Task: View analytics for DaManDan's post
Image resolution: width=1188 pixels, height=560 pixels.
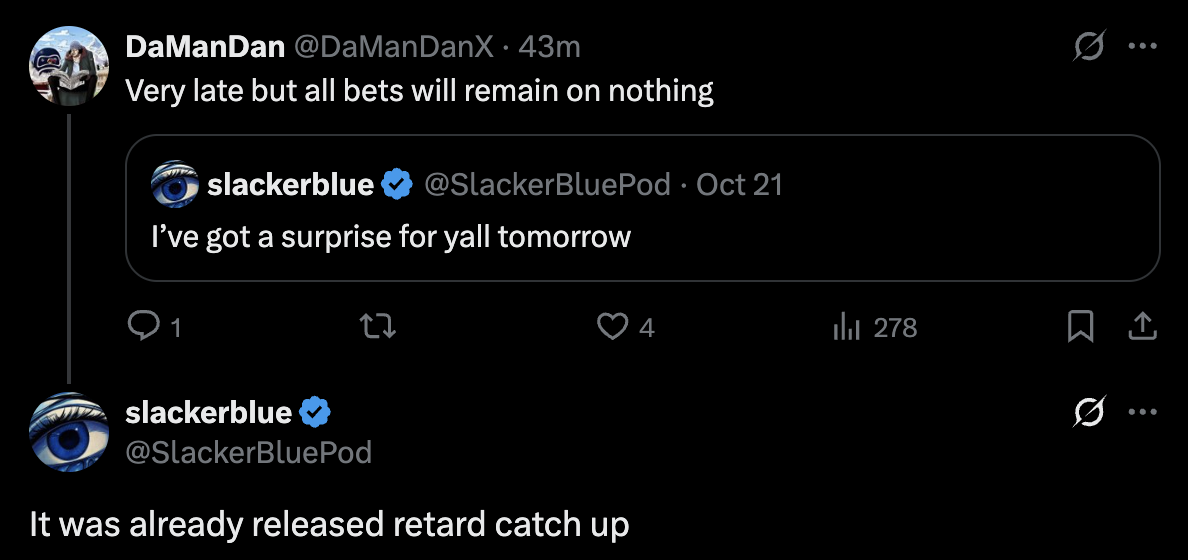Action: [x=846, y=327]
